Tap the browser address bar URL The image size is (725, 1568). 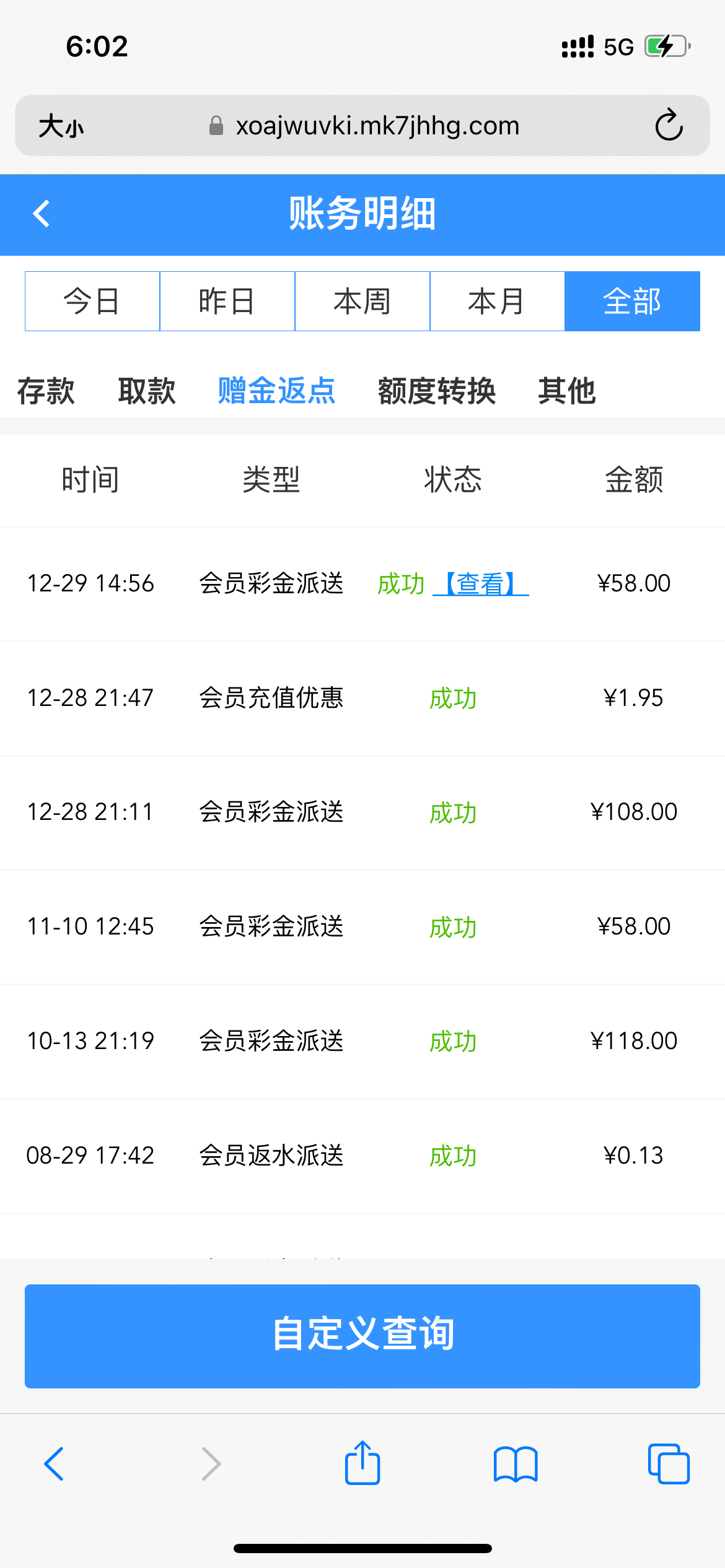click(x=377, y=126)
